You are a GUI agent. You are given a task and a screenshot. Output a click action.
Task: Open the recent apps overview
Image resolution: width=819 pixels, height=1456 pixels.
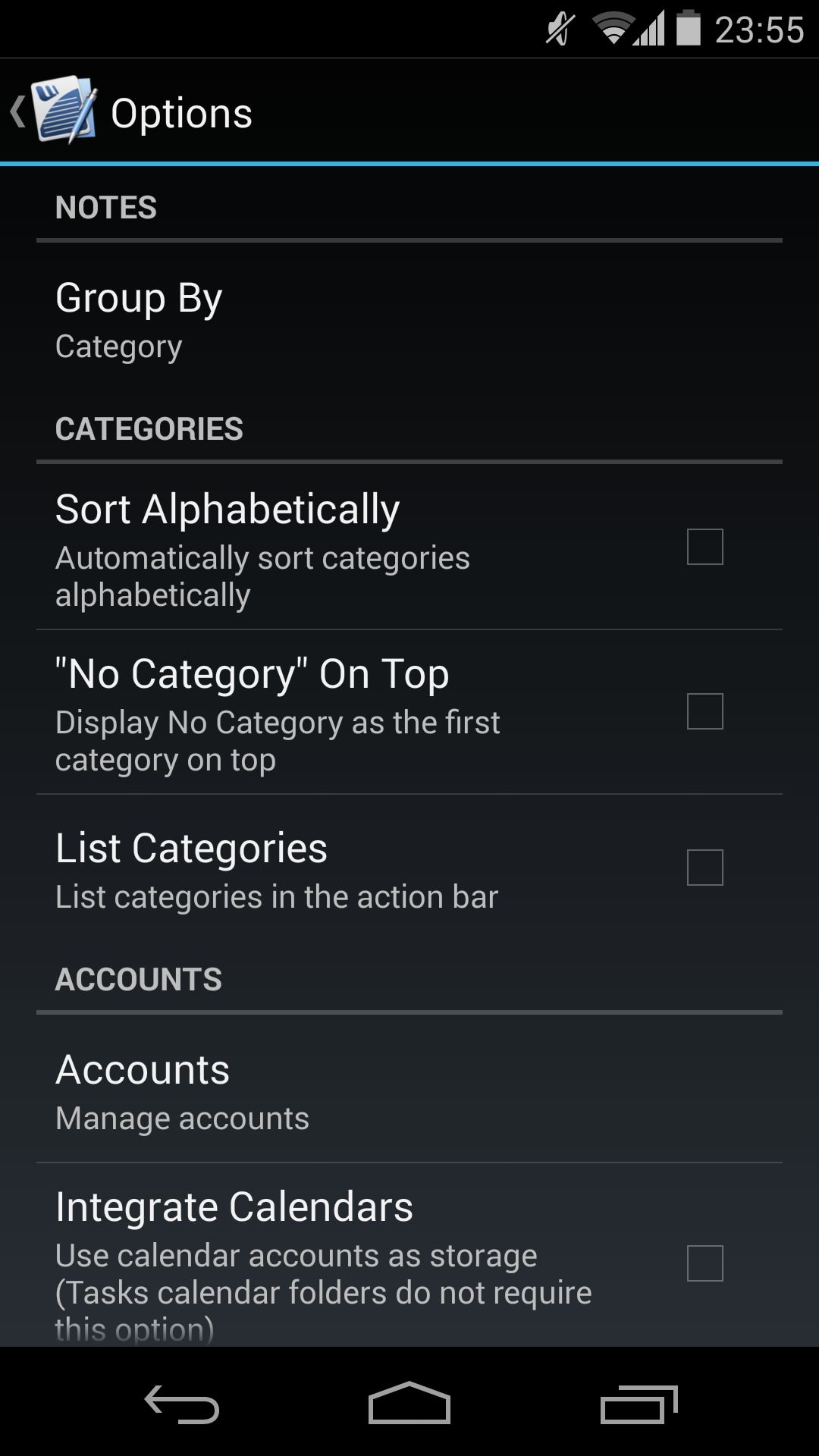click(x=639, y=1404)
